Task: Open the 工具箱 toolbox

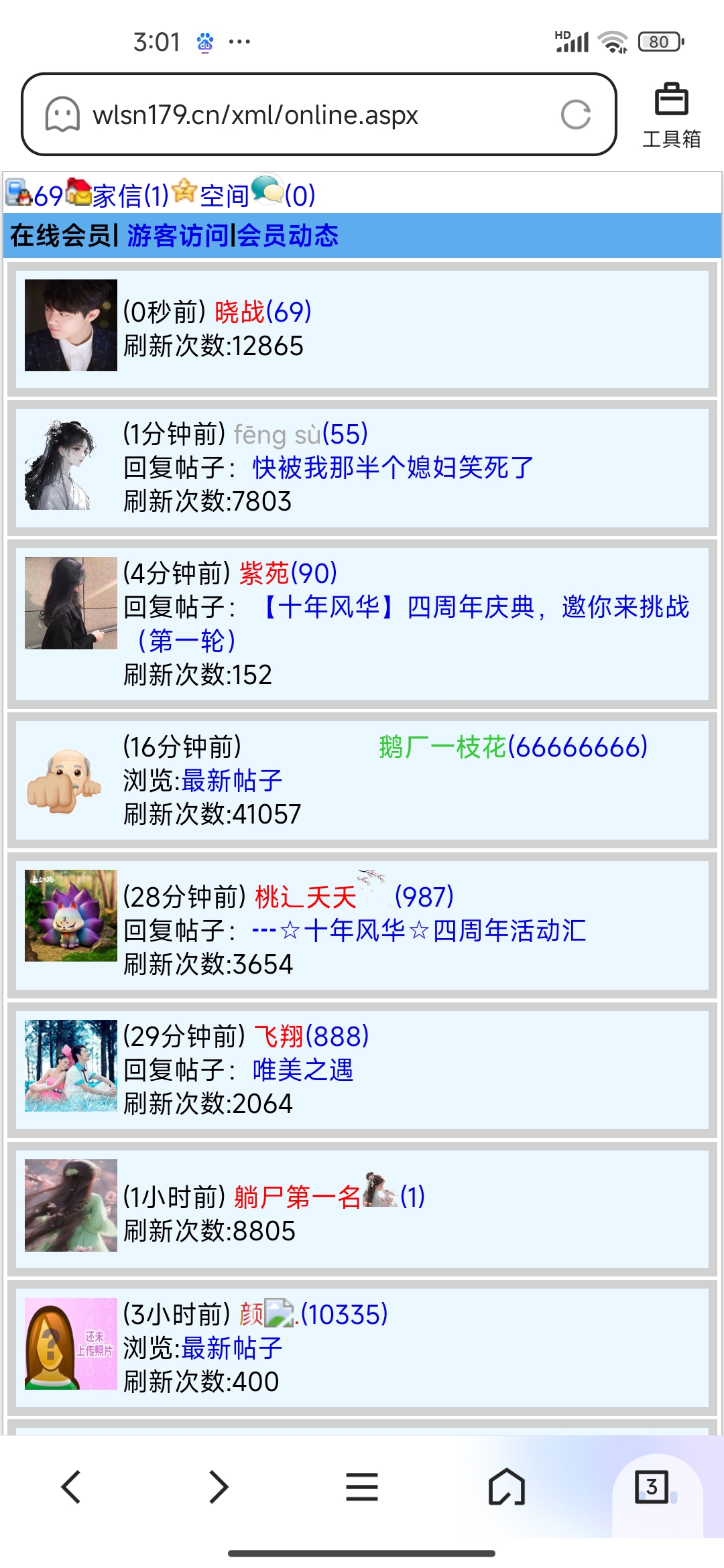Action: 671,115
